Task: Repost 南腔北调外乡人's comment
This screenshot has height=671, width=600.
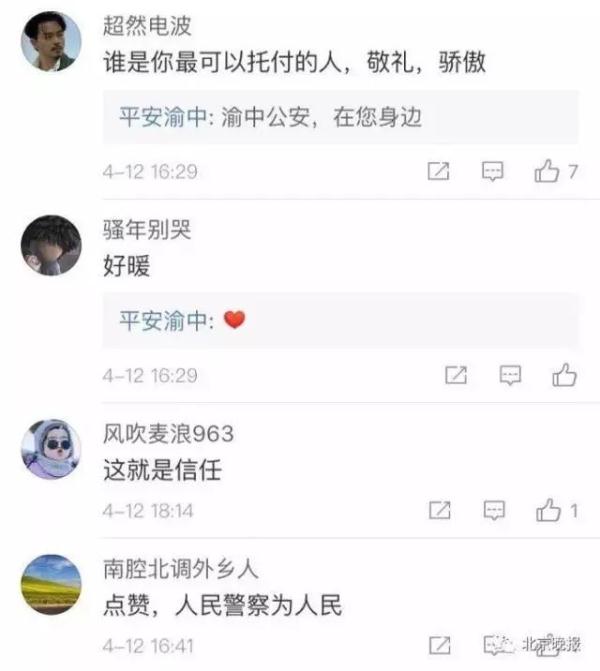Action: (439, 645)
